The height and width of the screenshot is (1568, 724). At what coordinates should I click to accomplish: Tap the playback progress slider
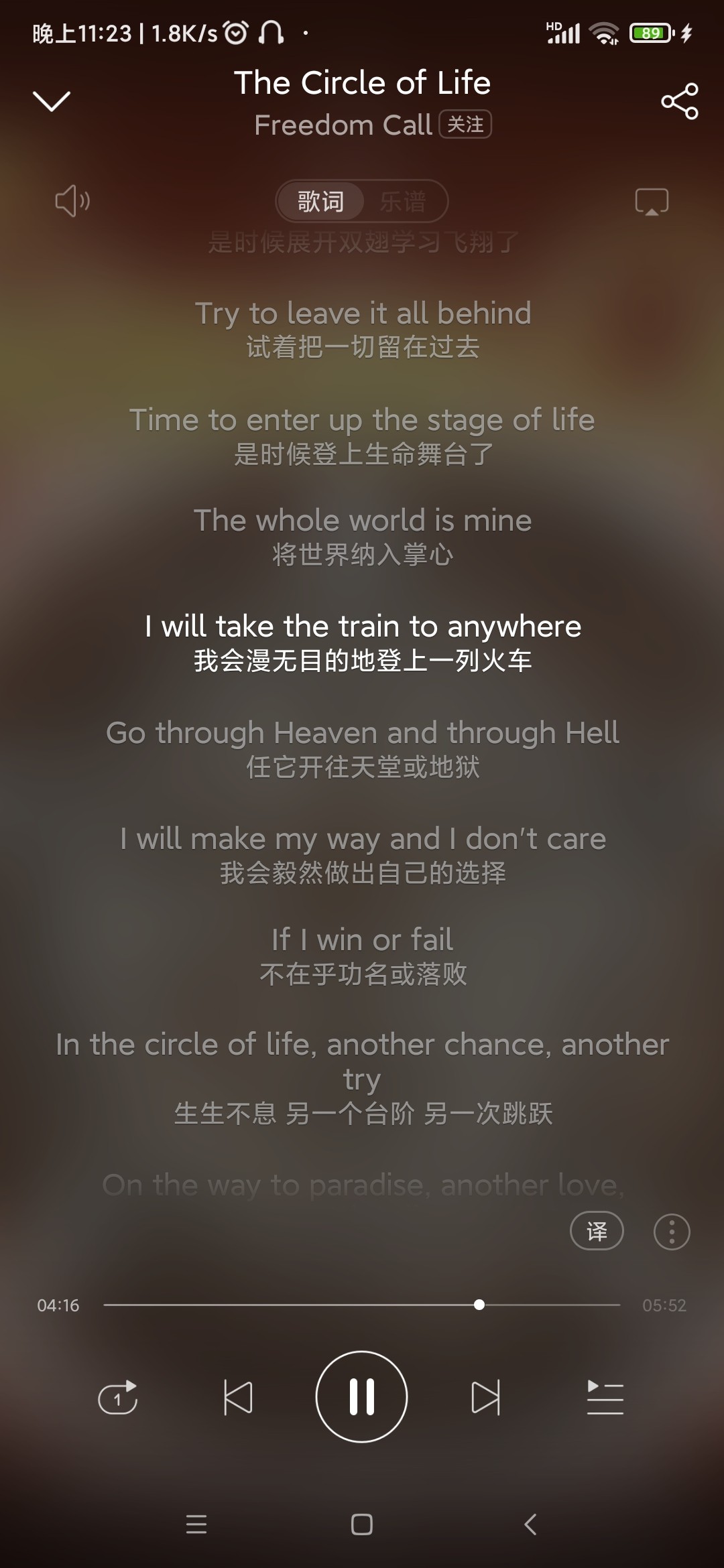point(362,1305)
